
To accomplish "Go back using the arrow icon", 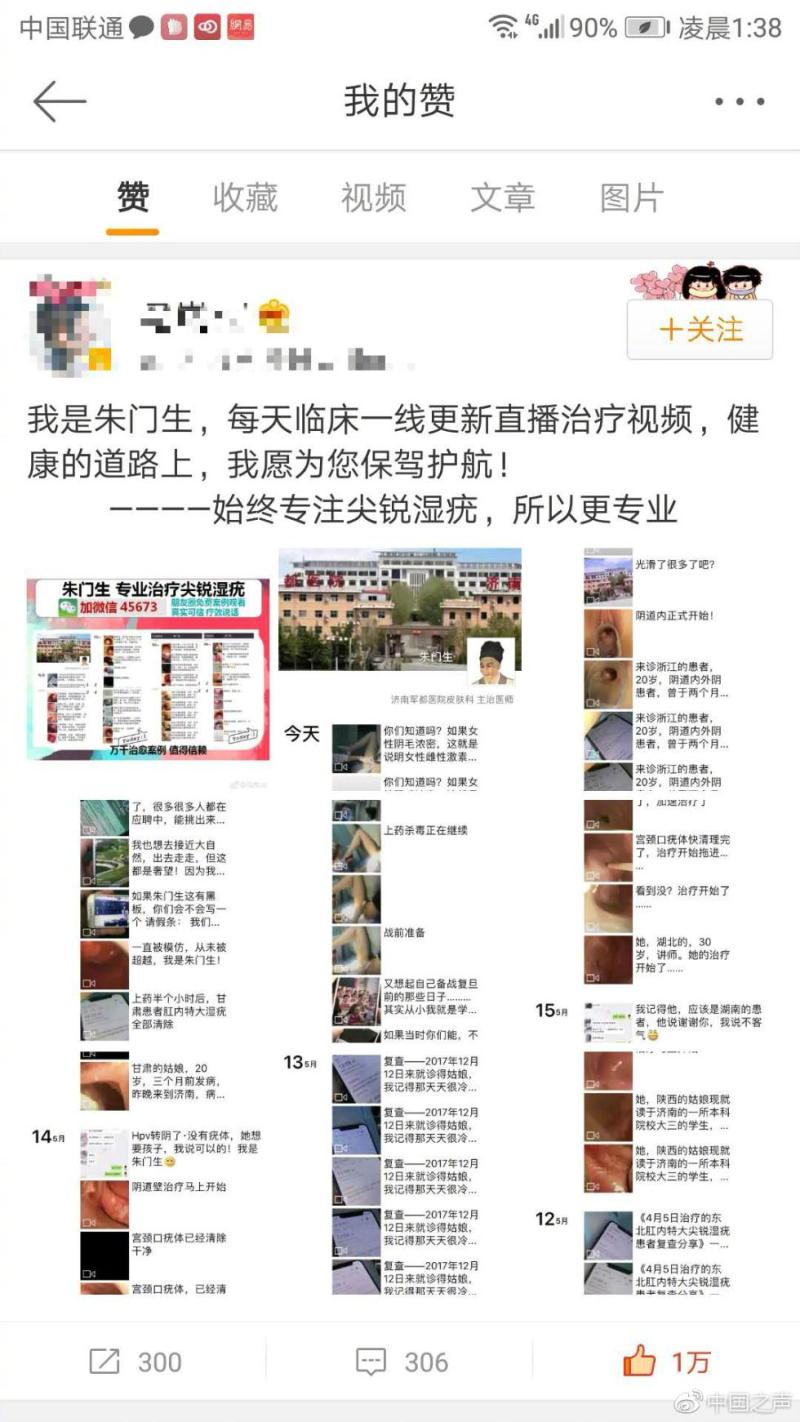I will 60,101.
